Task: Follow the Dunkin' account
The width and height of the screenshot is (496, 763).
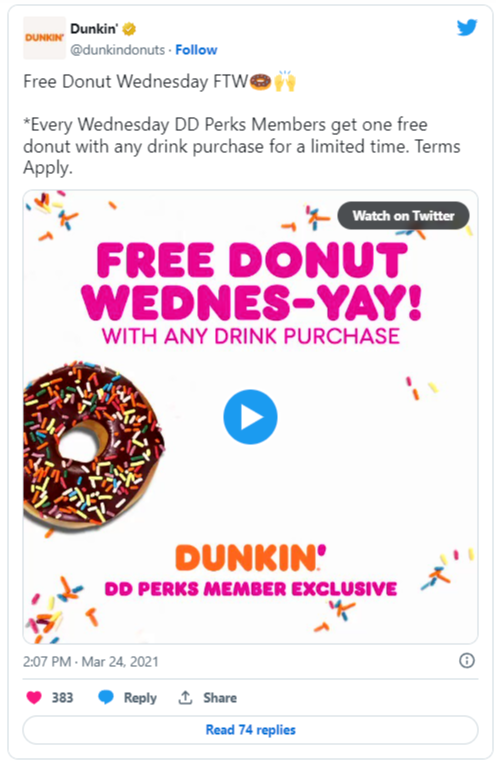Action: 196,50
